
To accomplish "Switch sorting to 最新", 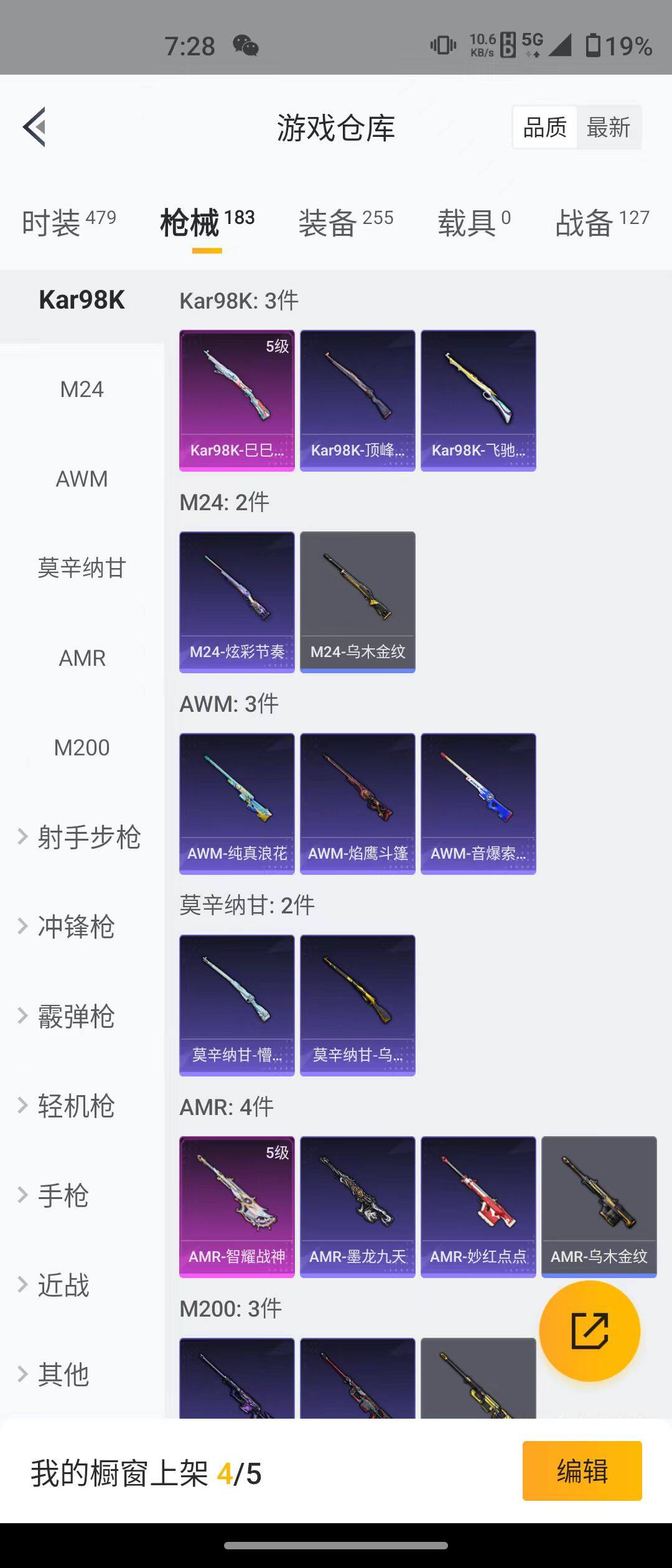I will click(609, 126).
